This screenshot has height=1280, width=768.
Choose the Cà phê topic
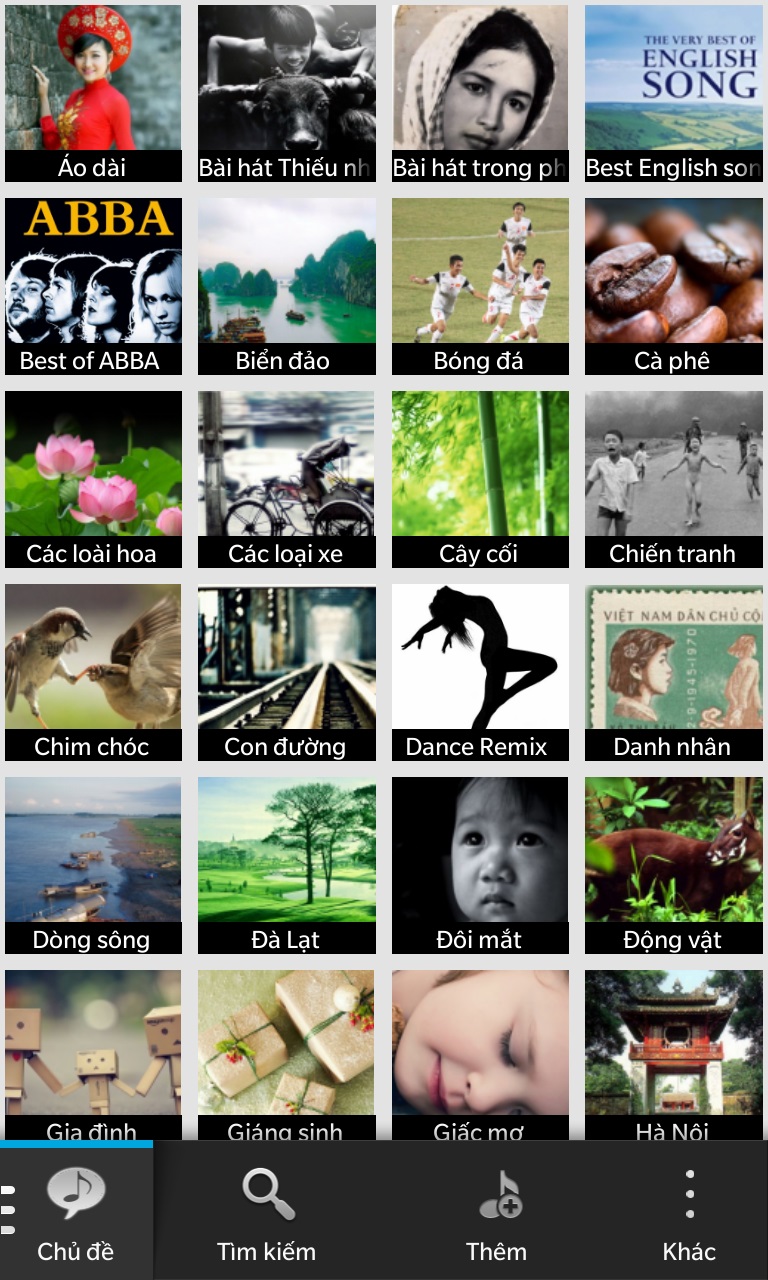pos(674,286)
